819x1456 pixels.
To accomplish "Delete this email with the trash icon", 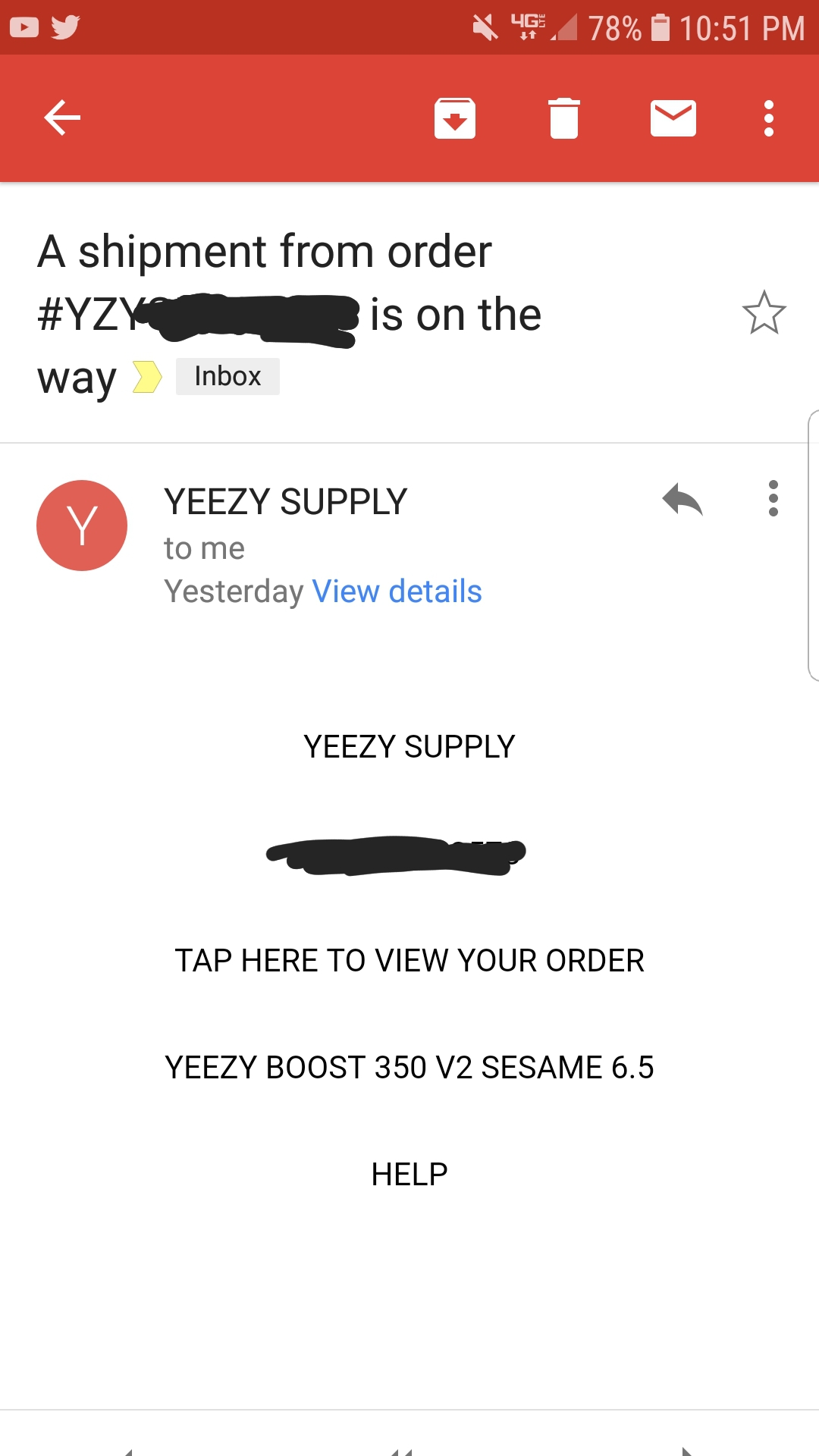I will (x=564, y=118).
